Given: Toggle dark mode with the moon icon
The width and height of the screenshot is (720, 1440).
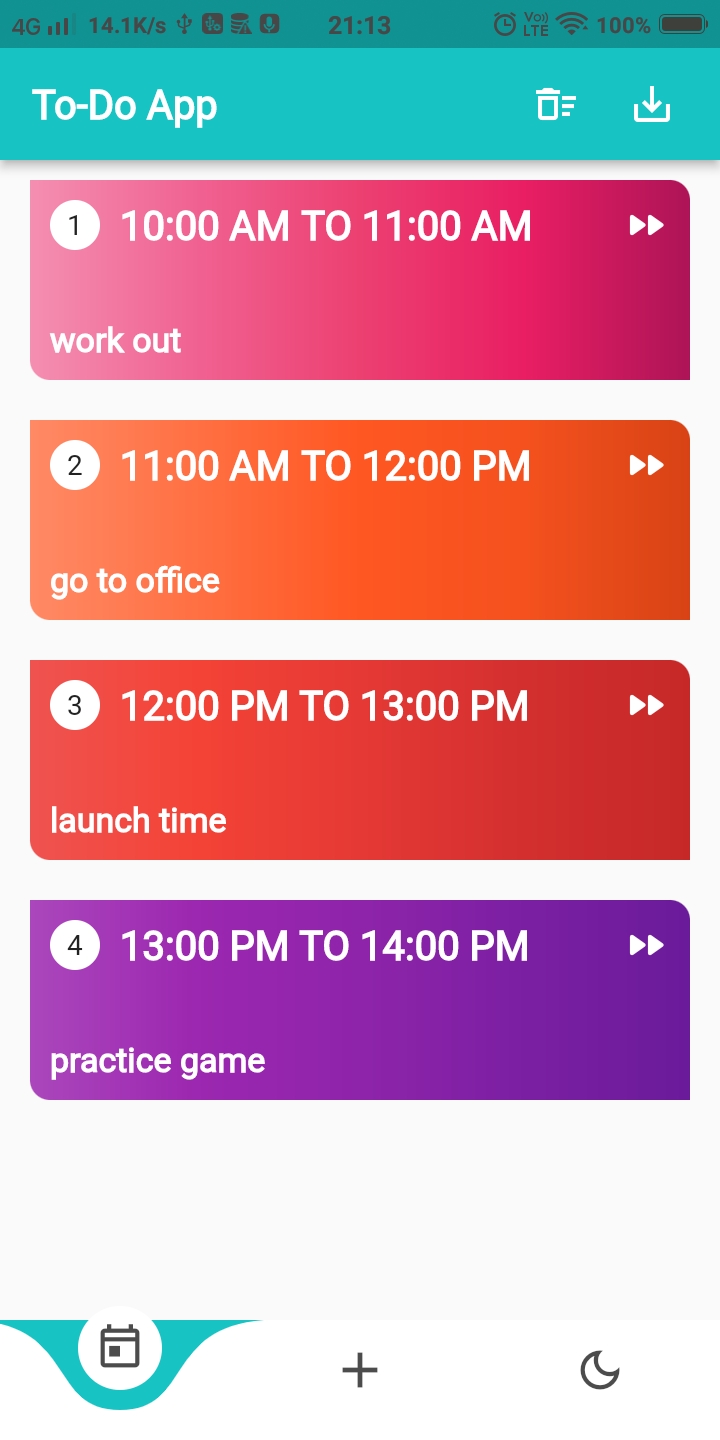Looking at the screenshot, I should (599, 1371).
